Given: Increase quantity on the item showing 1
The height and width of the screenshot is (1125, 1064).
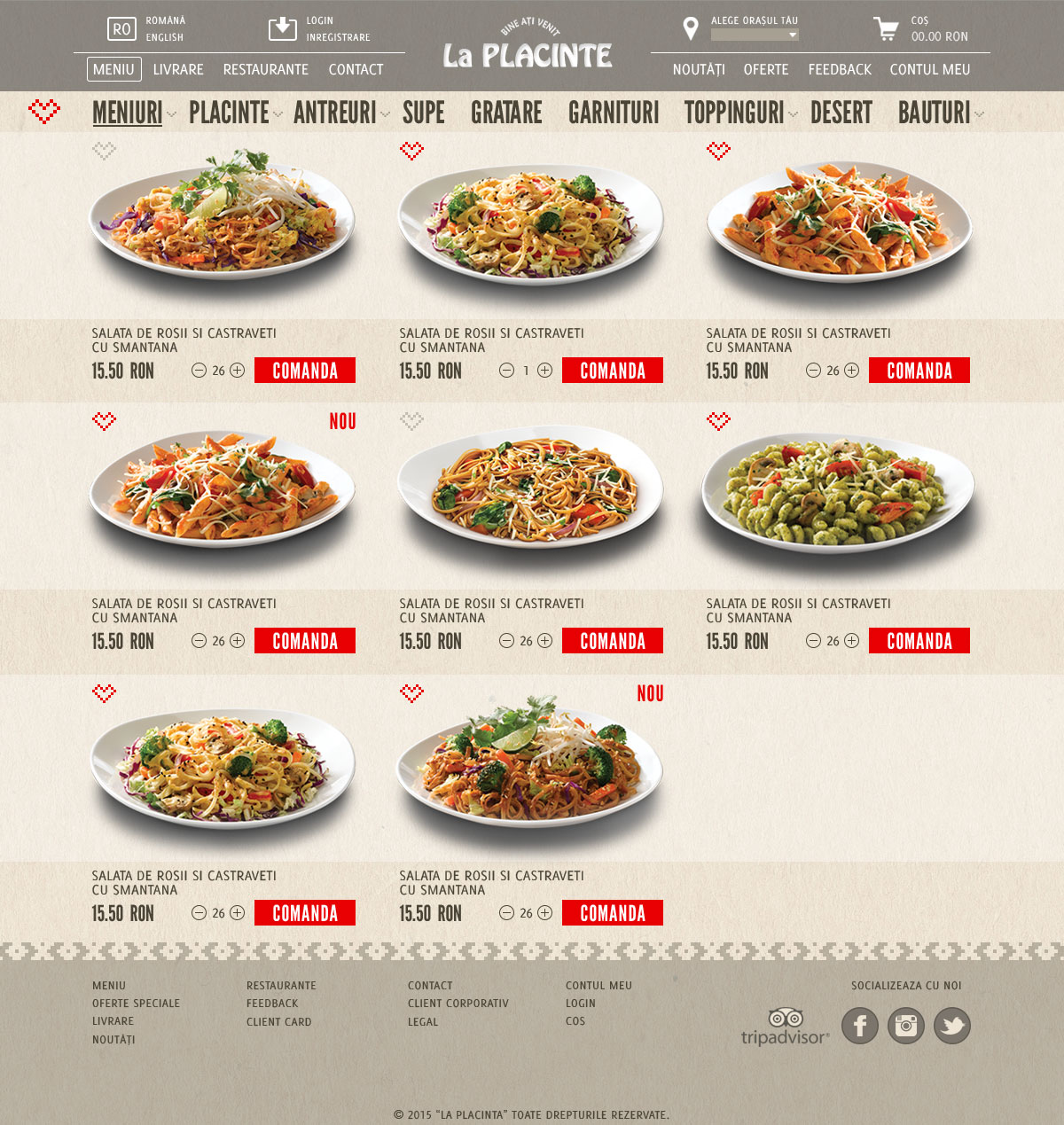Looking at the screenshot, I should 544,371.
